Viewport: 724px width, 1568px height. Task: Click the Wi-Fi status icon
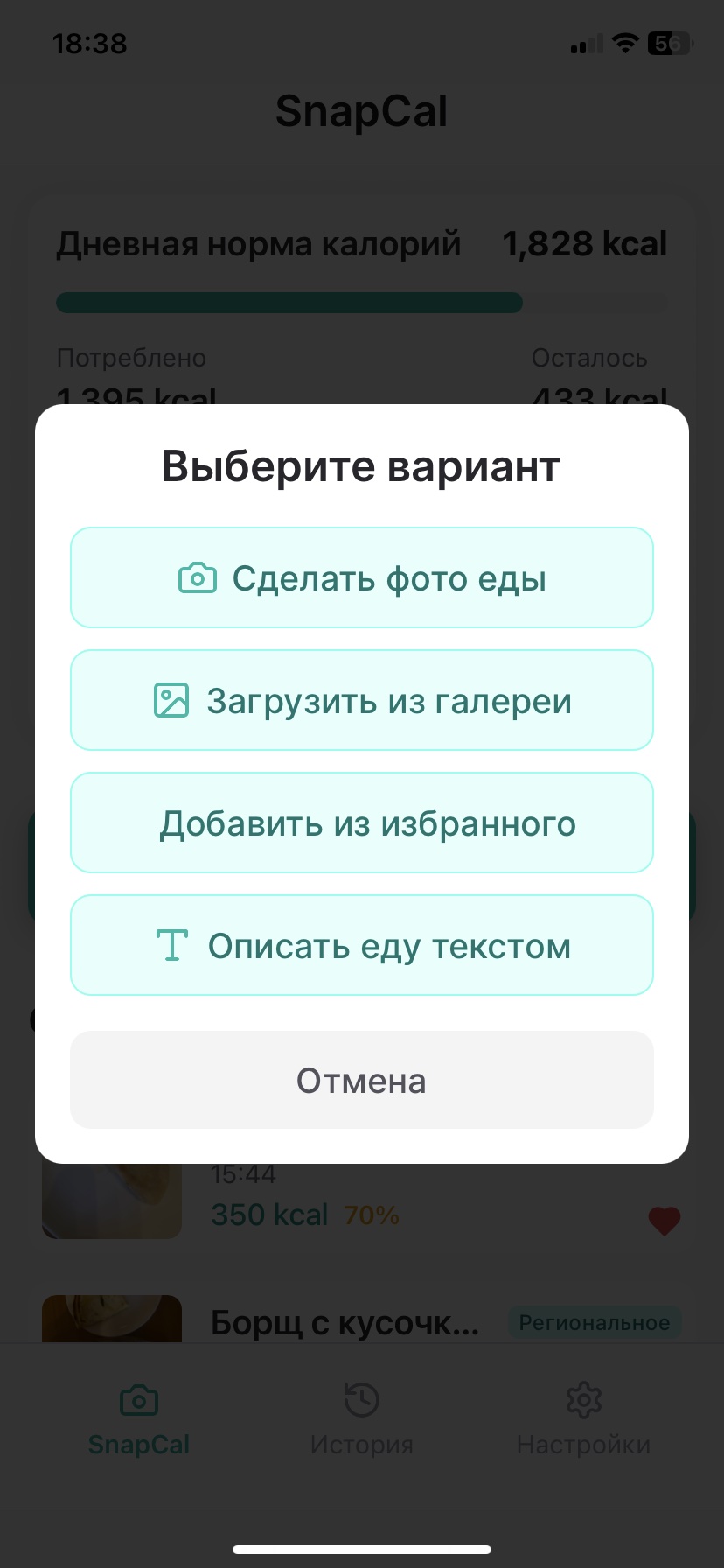[x=624, y=43]
